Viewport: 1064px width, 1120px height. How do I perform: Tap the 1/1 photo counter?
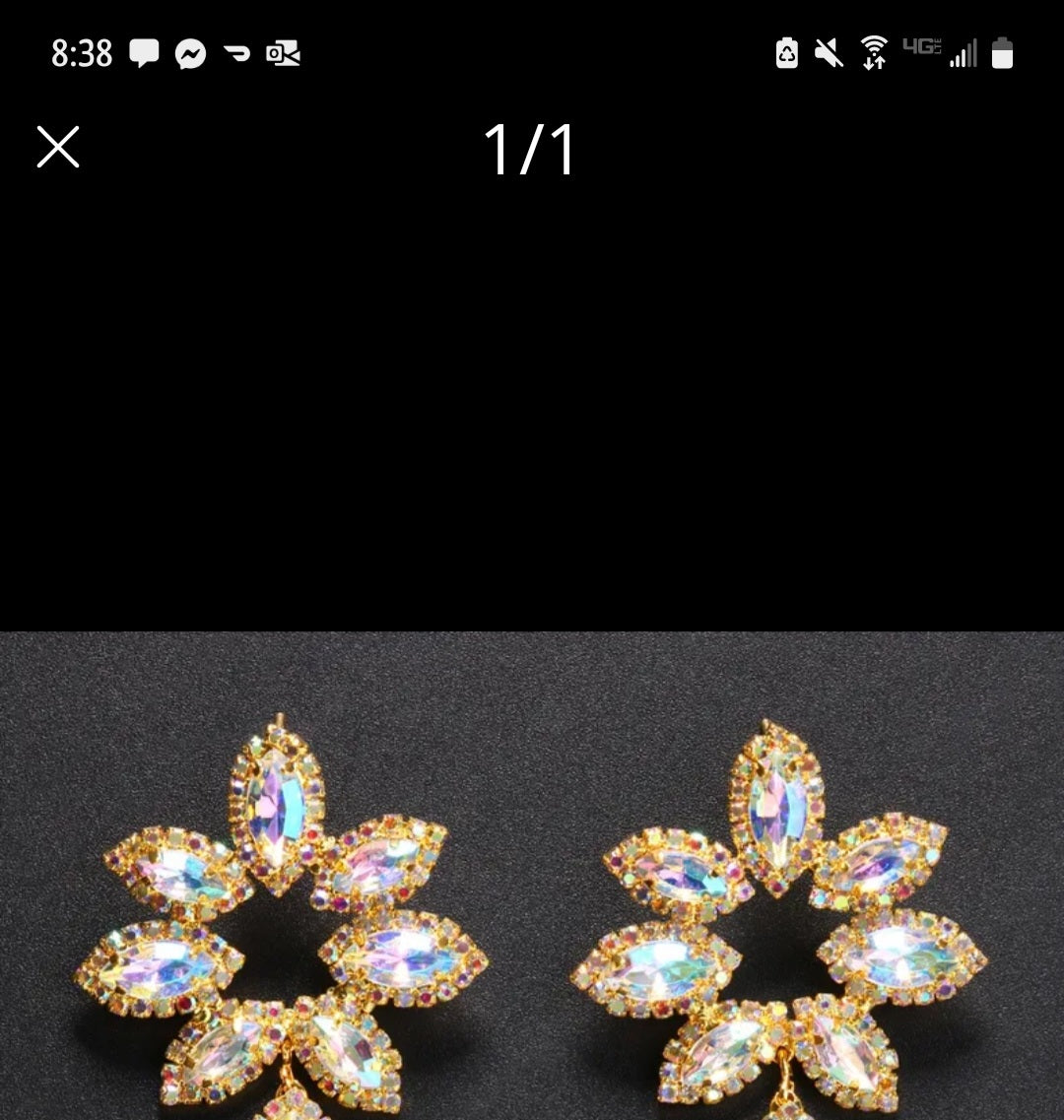(x=529, y=150)
